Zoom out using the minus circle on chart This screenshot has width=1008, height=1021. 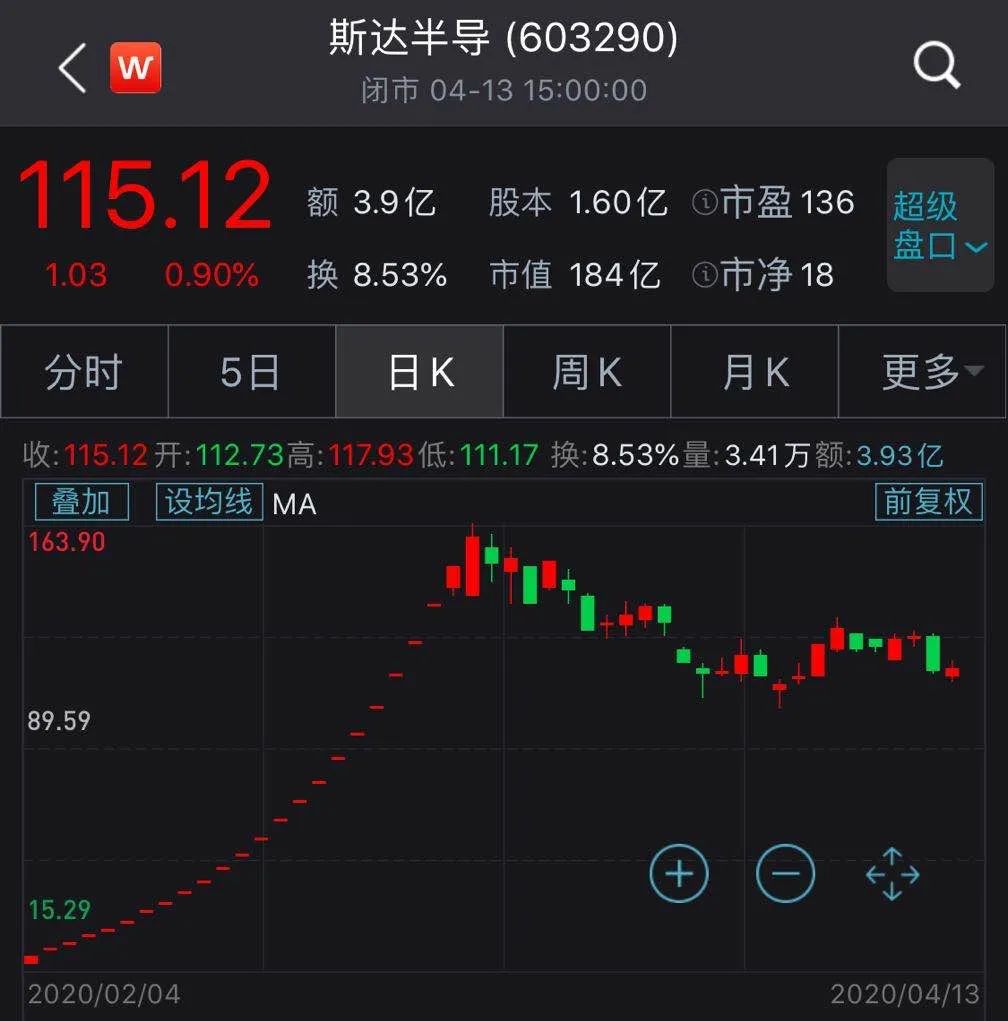785,873
